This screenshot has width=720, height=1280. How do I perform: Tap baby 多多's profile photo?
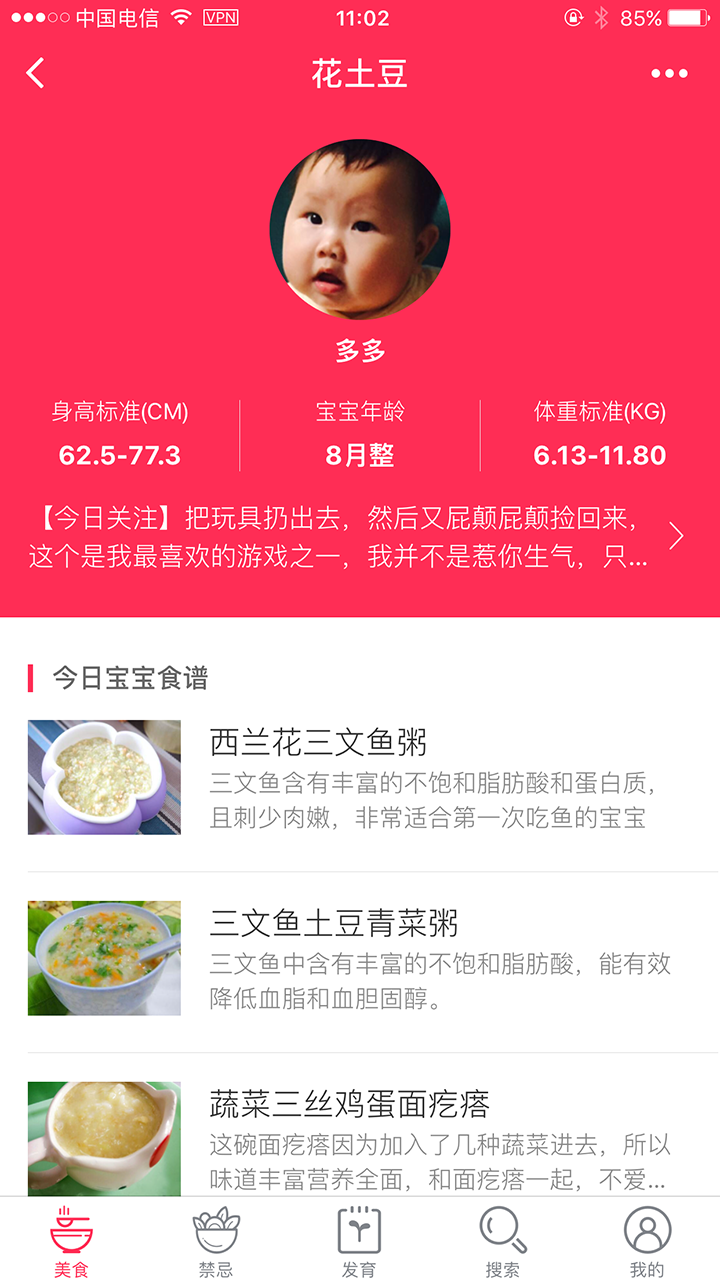(x=360, y=229)
